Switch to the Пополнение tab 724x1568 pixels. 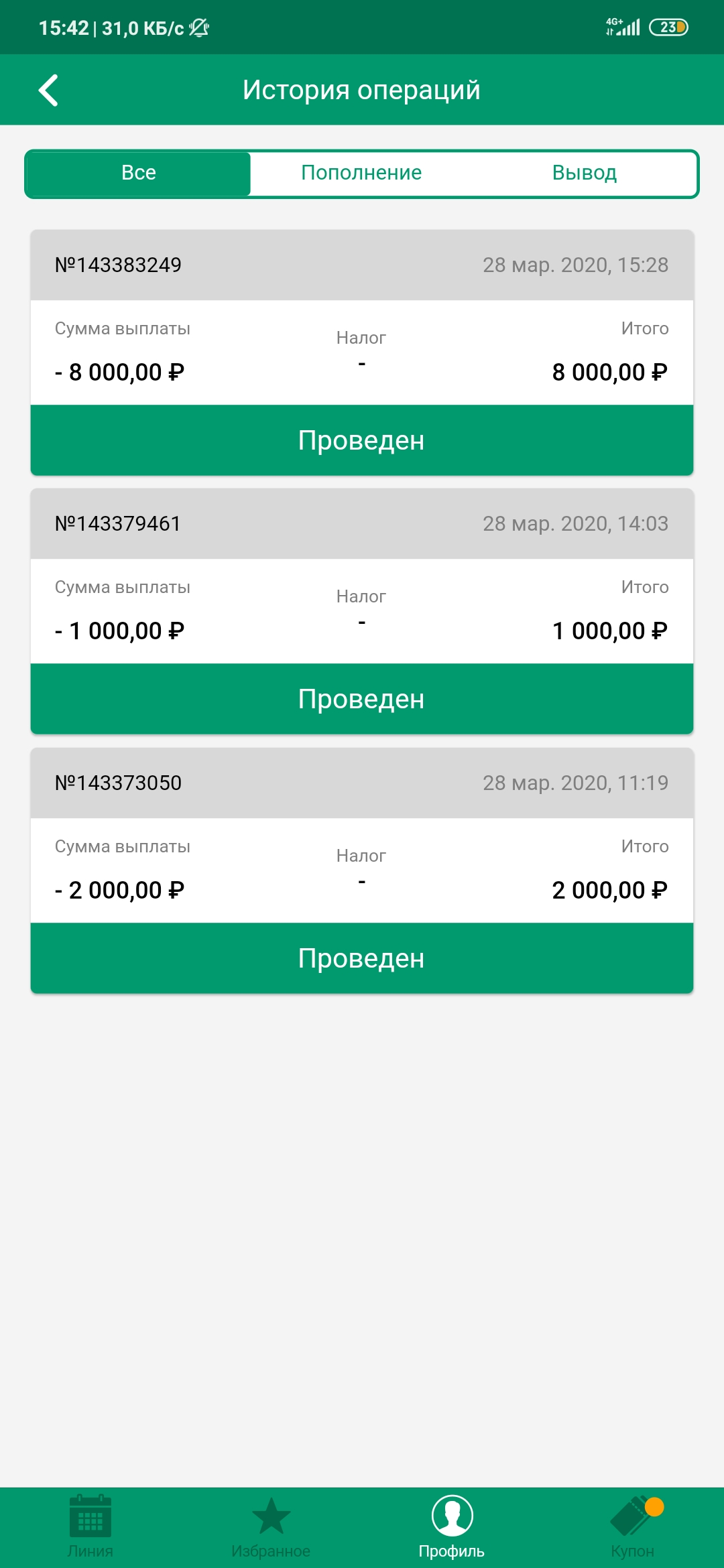pyautogui.click(x=361, y=174)
